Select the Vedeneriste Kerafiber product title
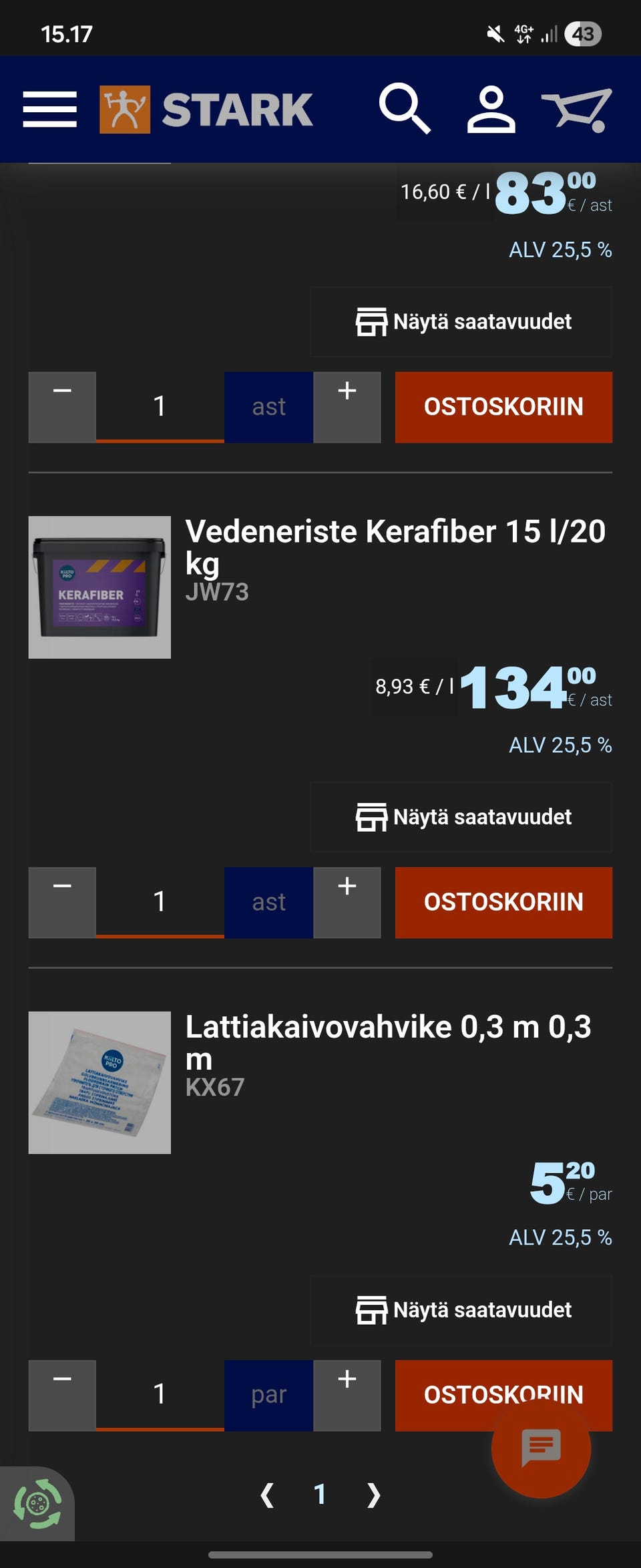The image size is (641, 1568). (x=394, y=548)
